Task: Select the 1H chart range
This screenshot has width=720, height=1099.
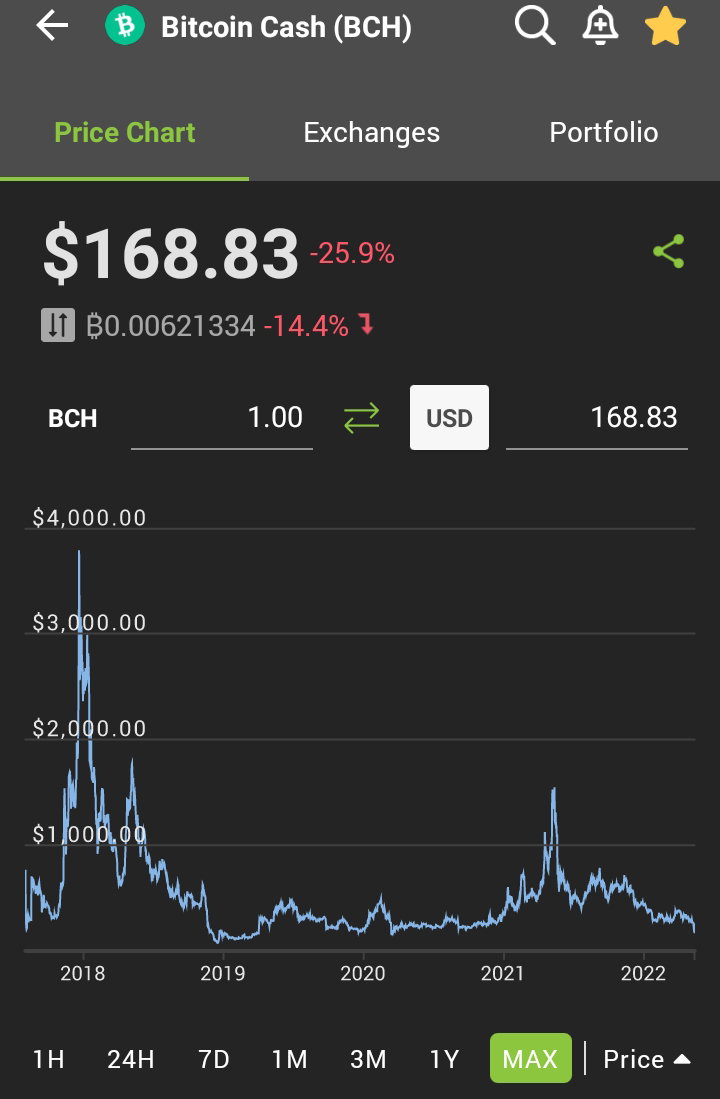Action: tap(48, 1059)
